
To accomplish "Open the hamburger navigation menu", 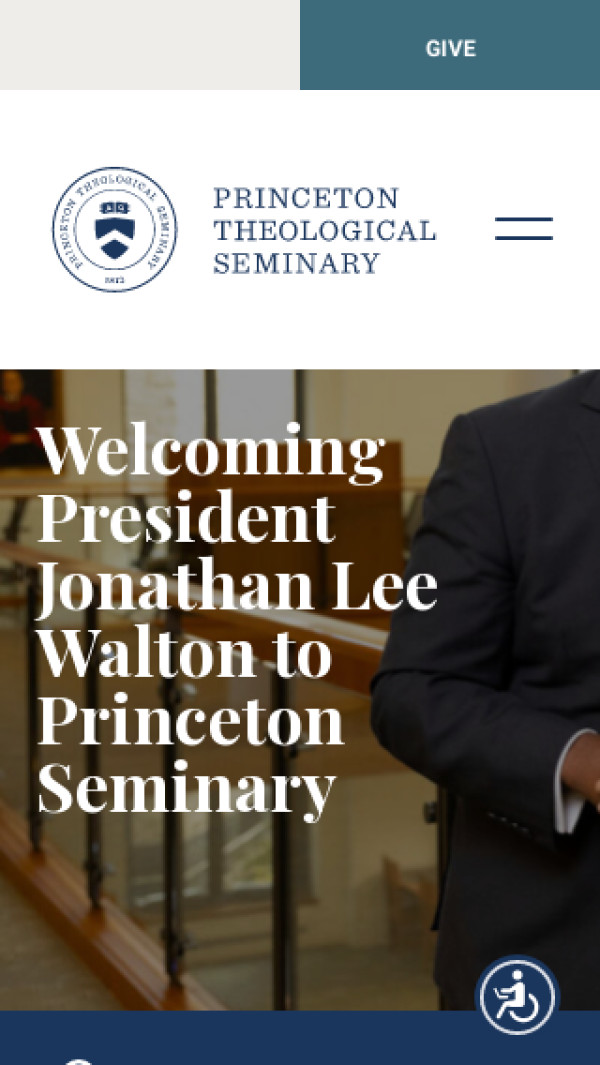I will [523, 229].
